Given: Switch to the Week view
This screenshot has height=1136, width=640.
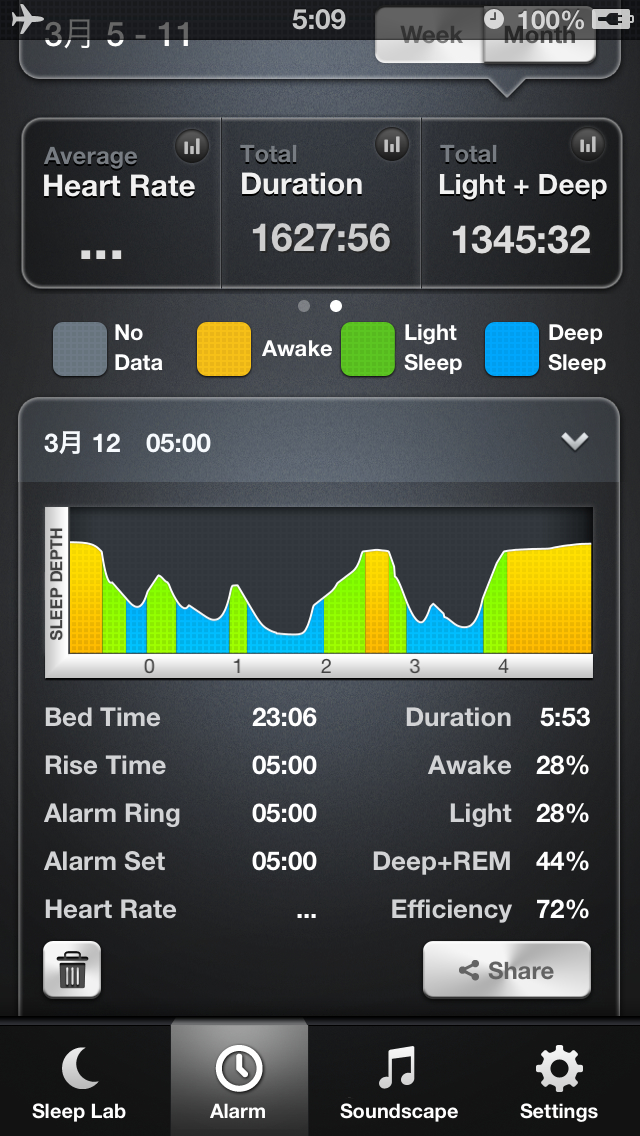Looking at the screenshot, I should (x=429, y=35).
